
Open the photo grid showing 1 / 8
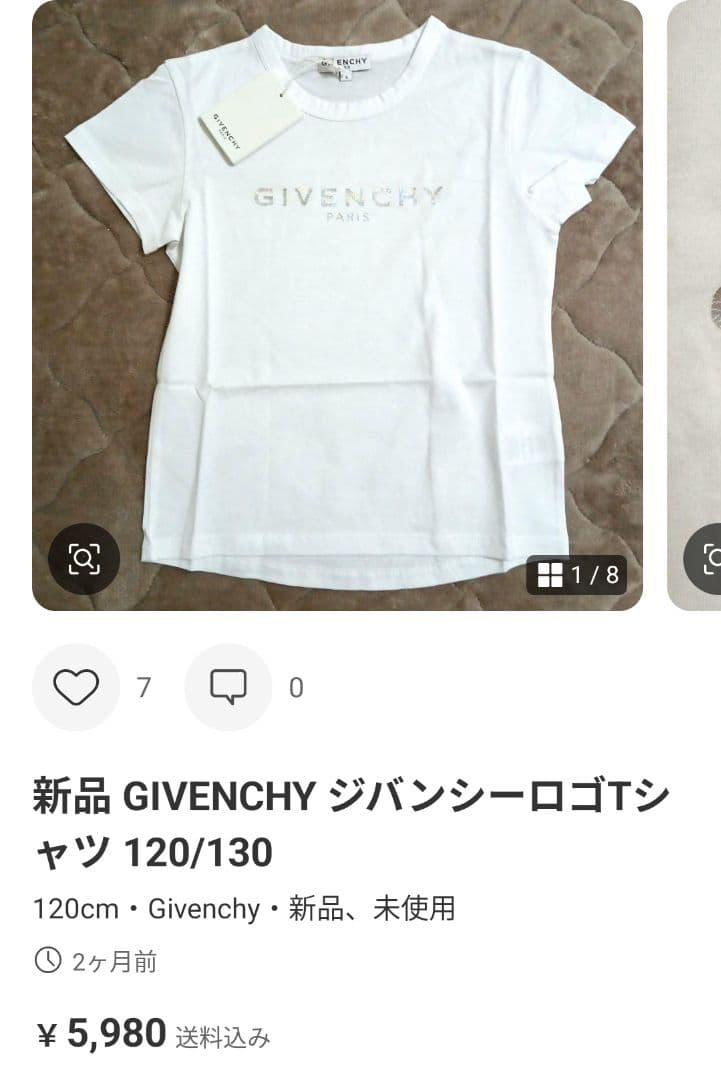[x=578, y=575]
